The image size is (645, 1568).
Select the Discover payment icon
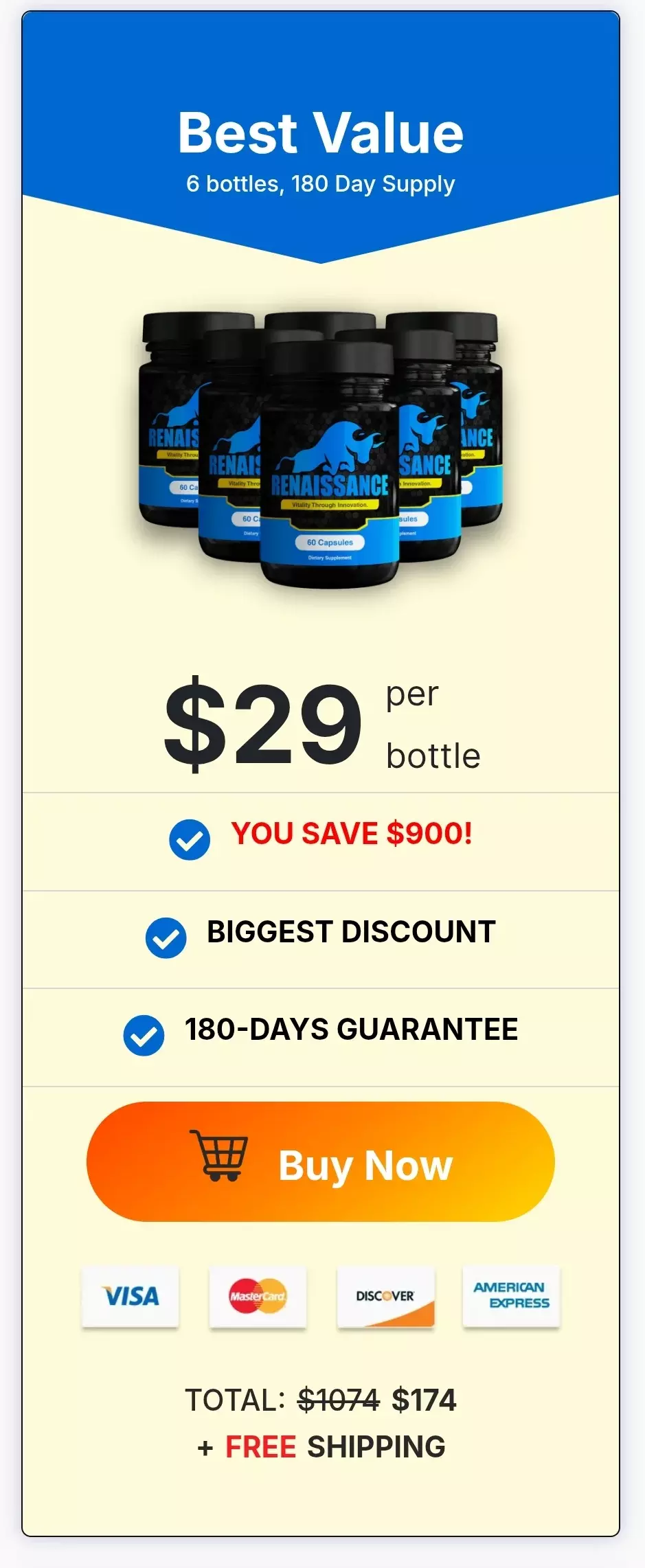[x=386, y=1298]
